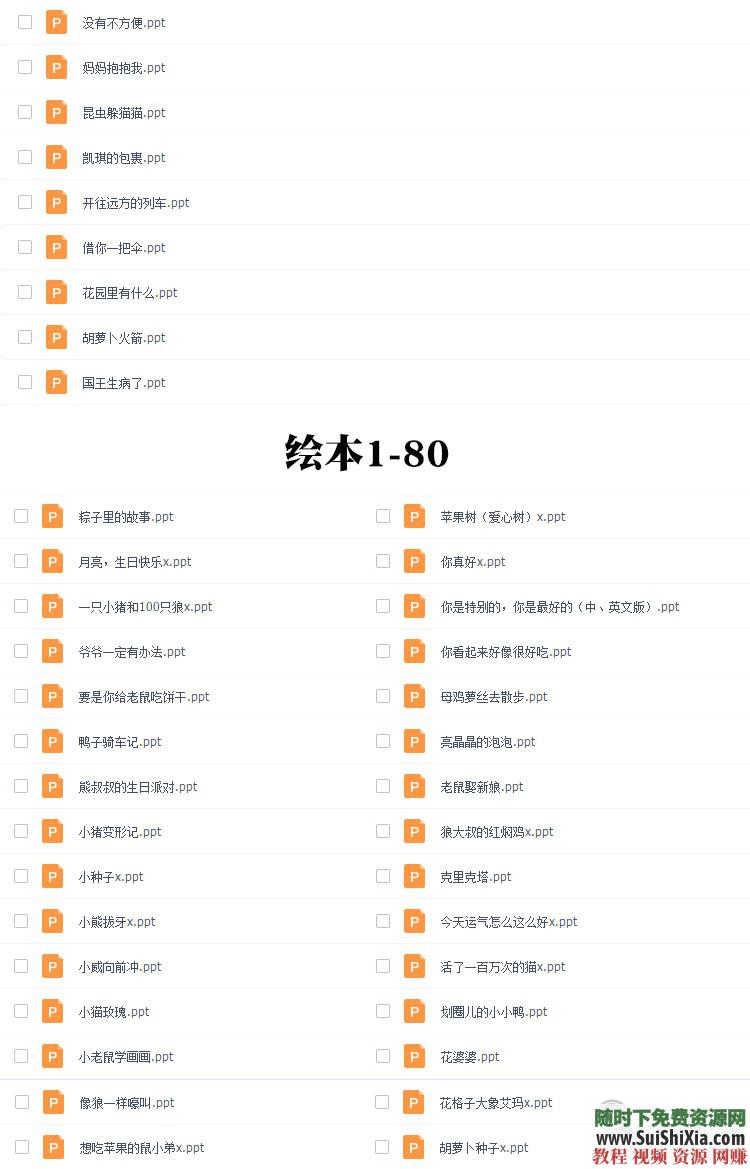Click the PowerPoint icon beside 粽子里的故事.ppt

pos(52,516)
